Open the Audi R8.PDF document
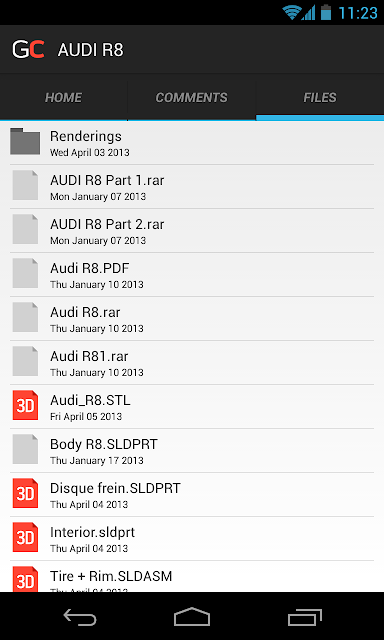This screenshot has width=384, height=640. [192, 275]
